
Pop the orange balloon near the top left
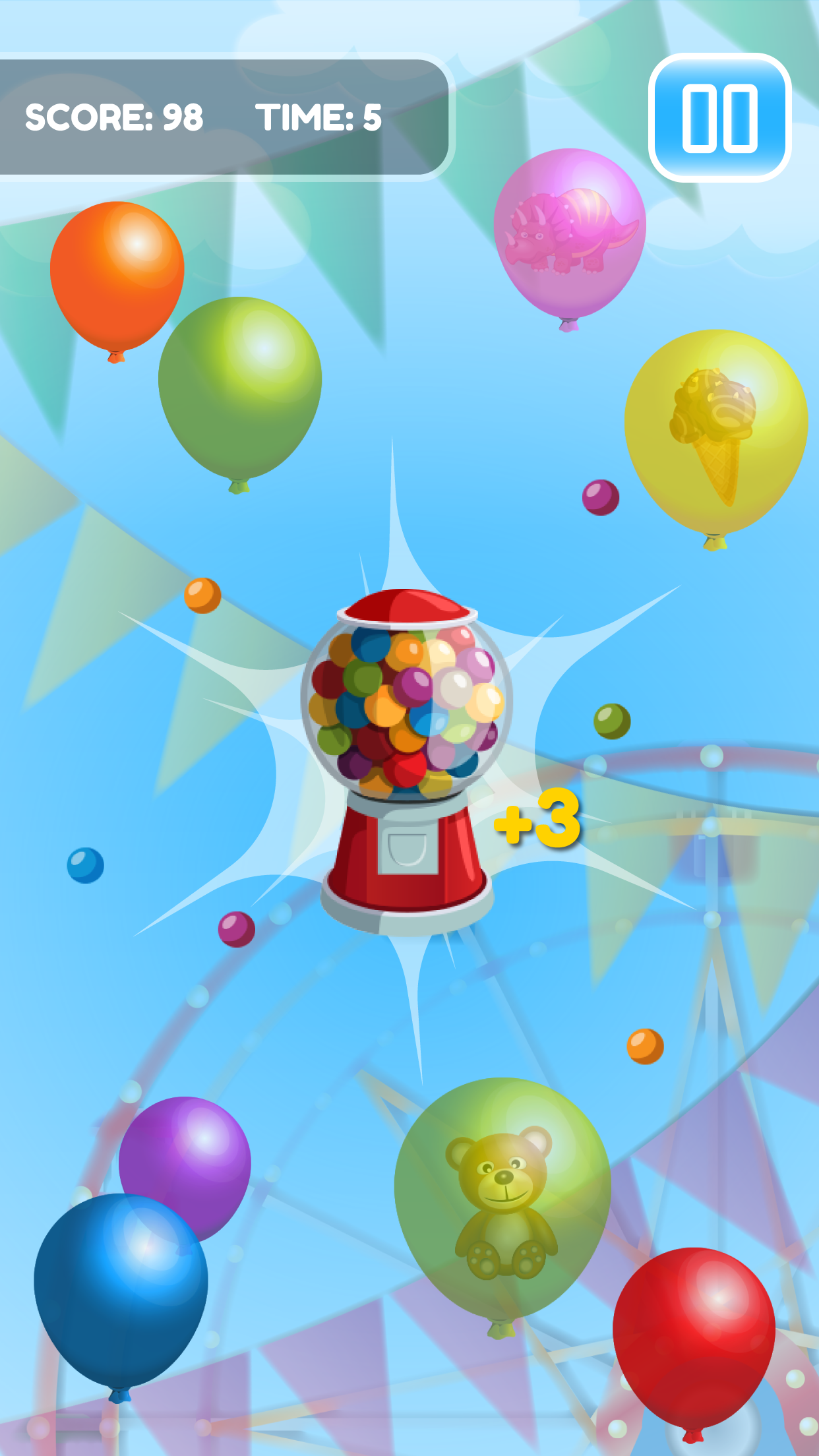coord(119,277)
